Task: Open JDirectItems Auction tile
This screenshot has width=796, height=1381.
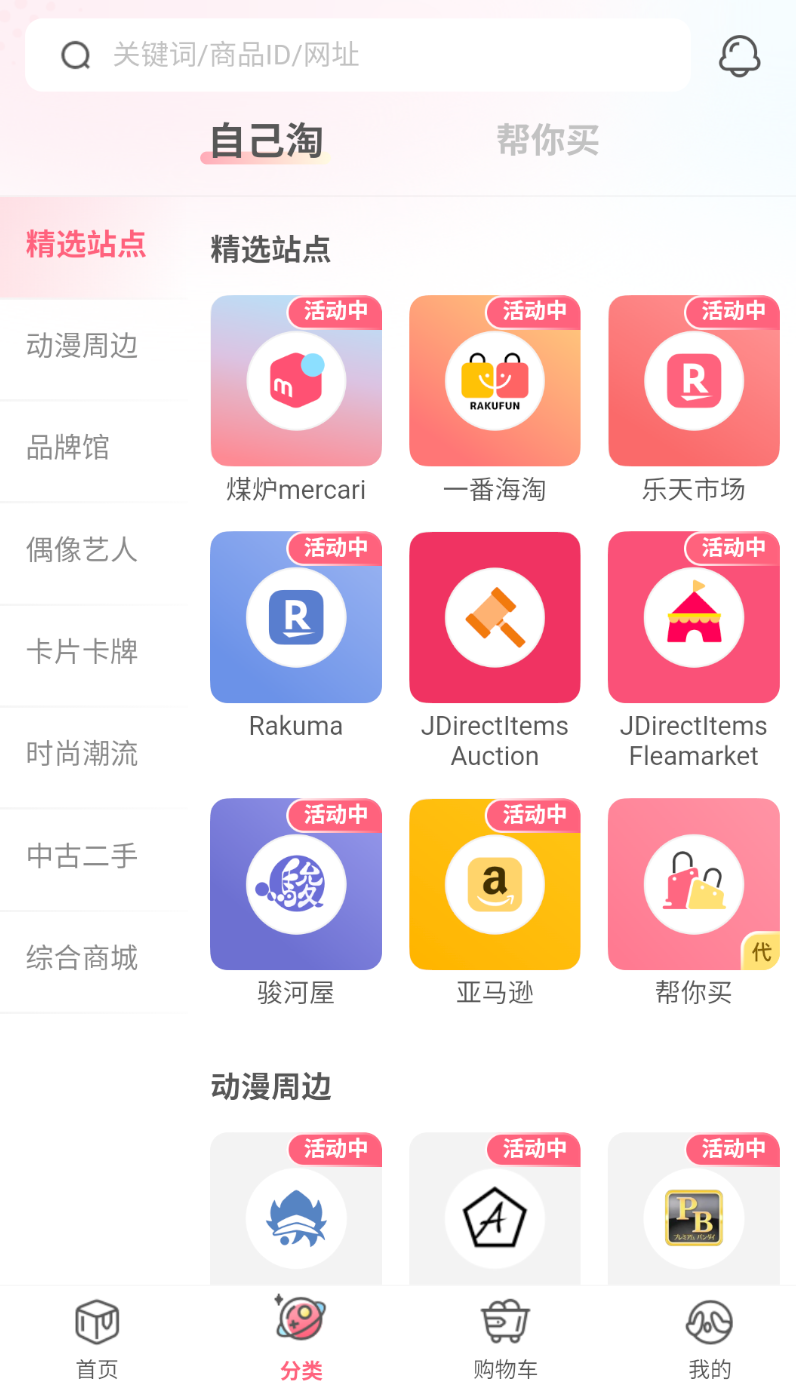Action: pyautogui.click(x=495, y=651)
